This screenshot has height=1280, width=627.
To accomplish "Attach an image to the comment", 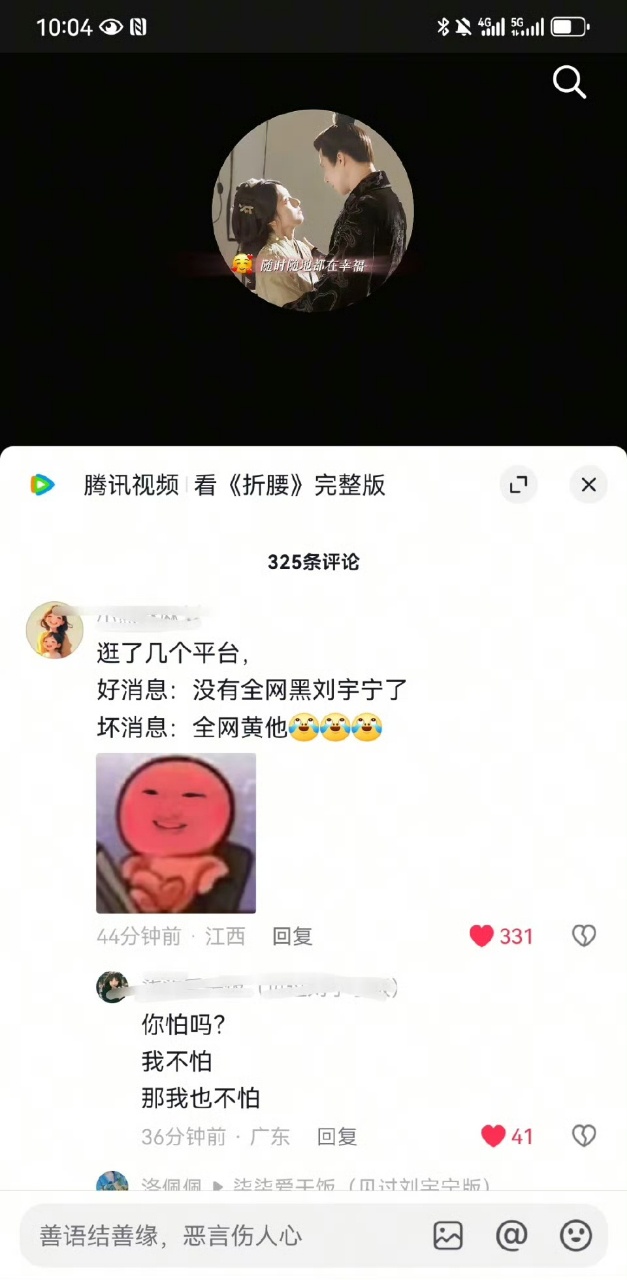I will 448,1235.
